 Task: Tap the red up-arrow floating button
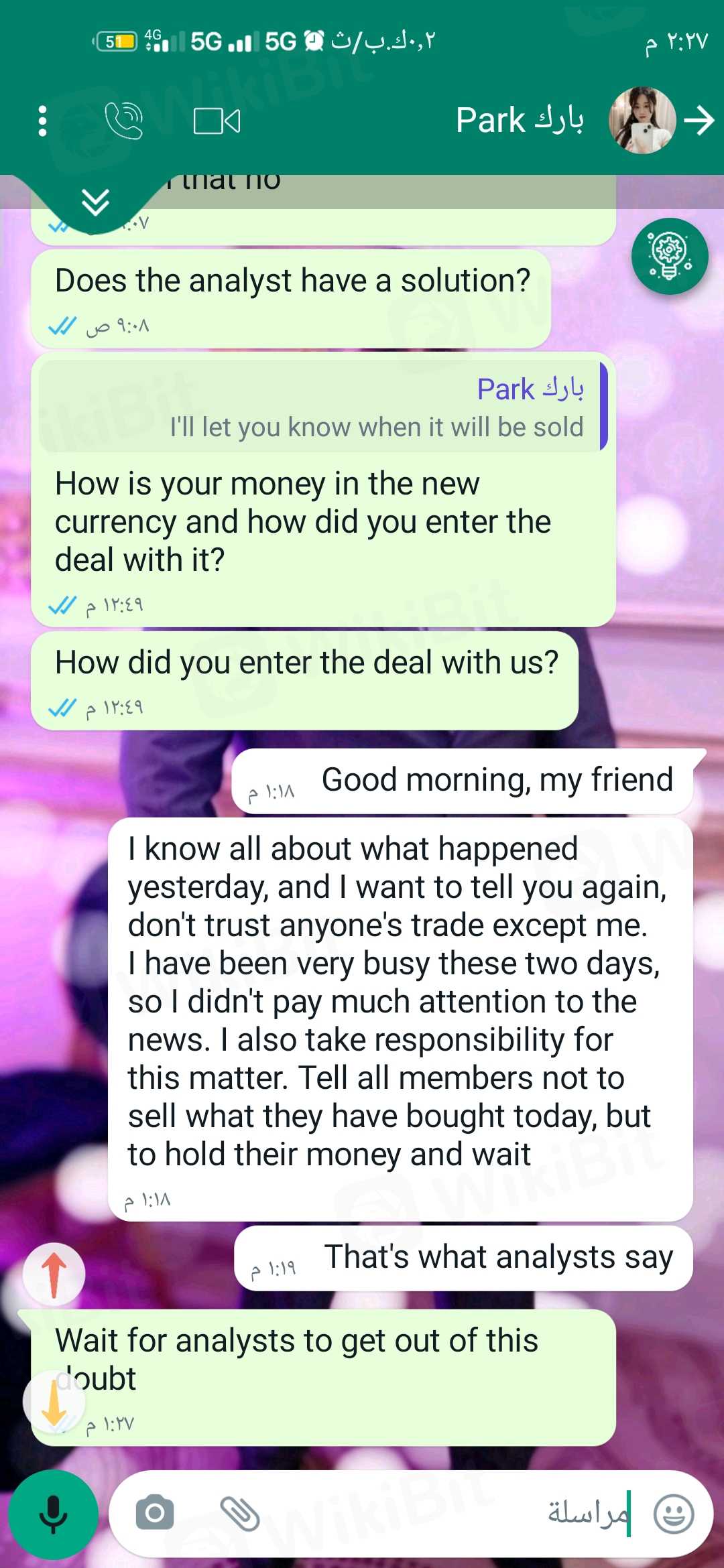click(54, 1273)
